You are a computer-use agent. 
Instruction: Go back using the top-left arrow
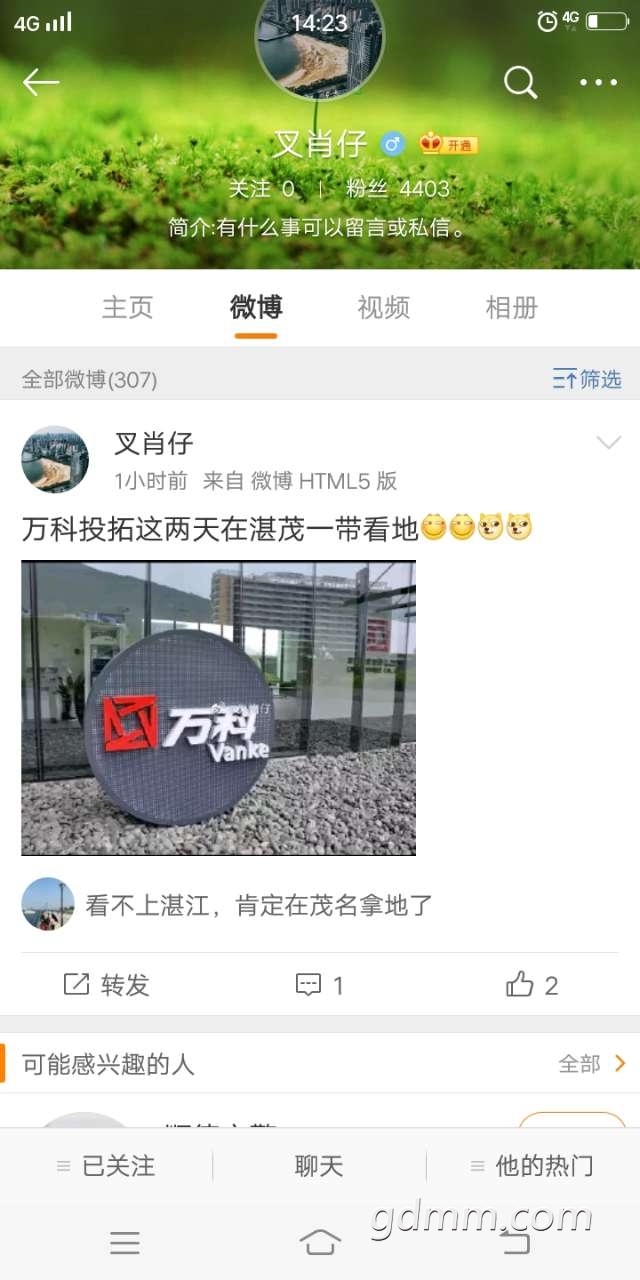pyautogui.click(x=41, y=82)
